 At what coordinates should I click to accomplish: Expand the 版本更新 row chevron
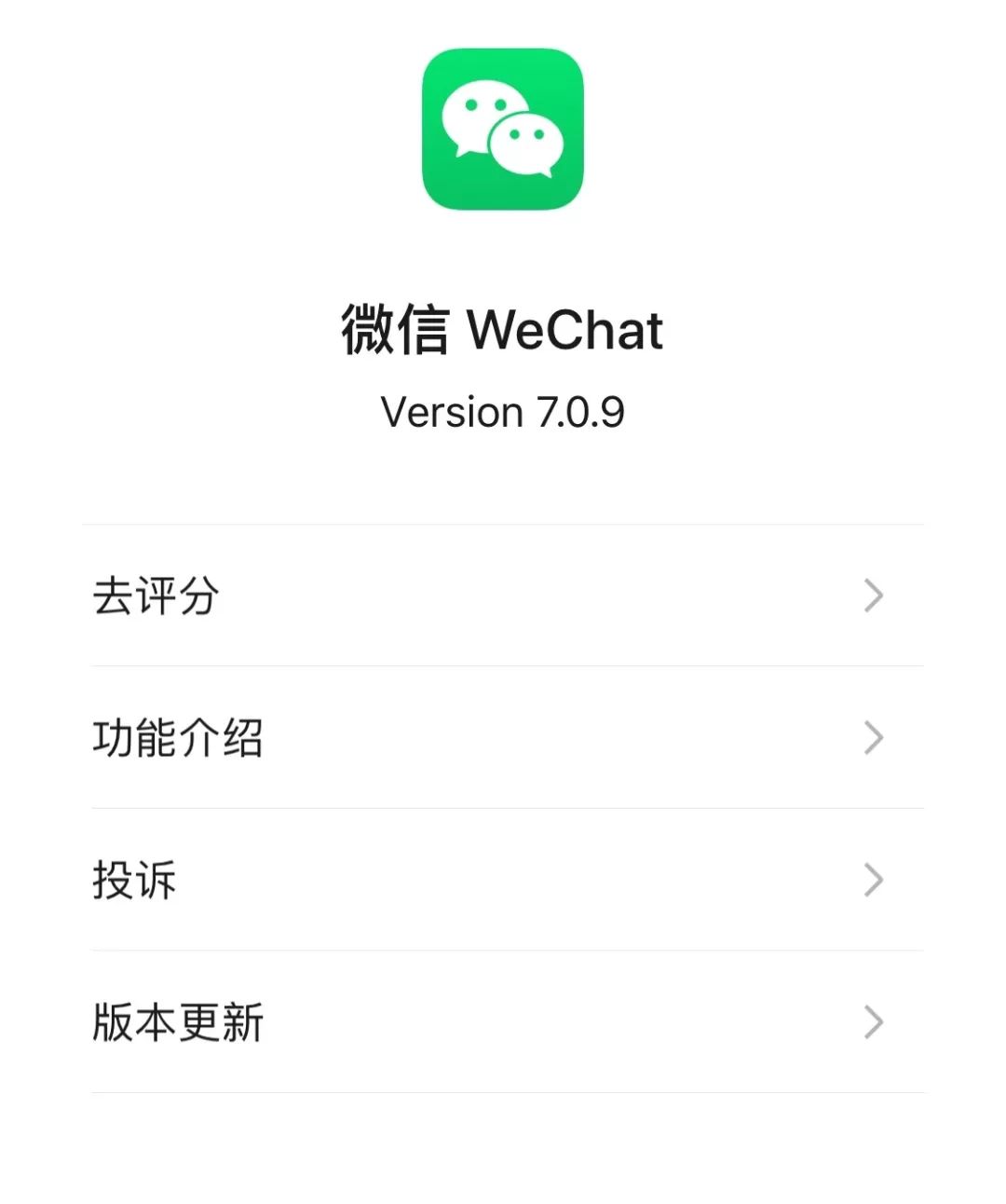[873, 1022]
